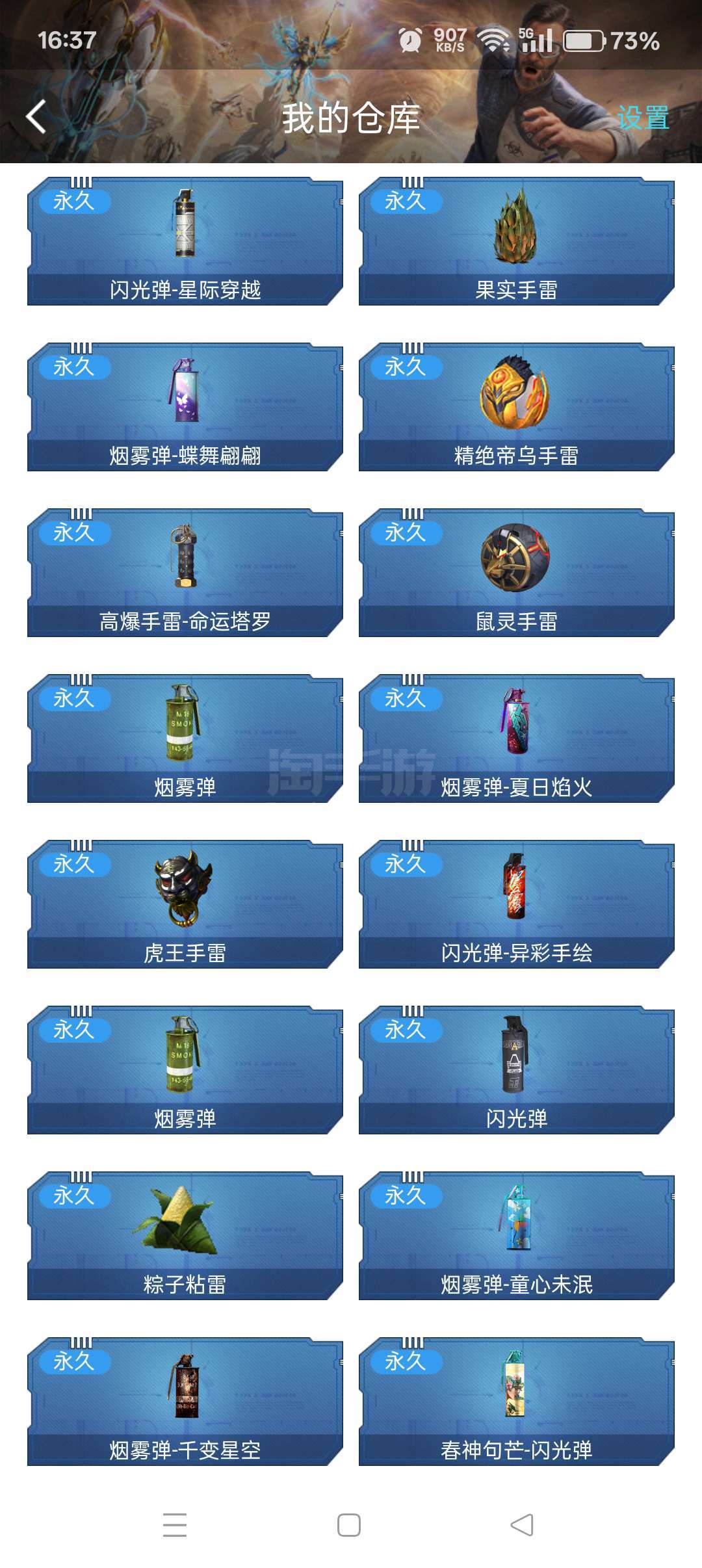702x1568 pixels.
Task: View the 虎王手雷 item card
Action: click(185, 904)
